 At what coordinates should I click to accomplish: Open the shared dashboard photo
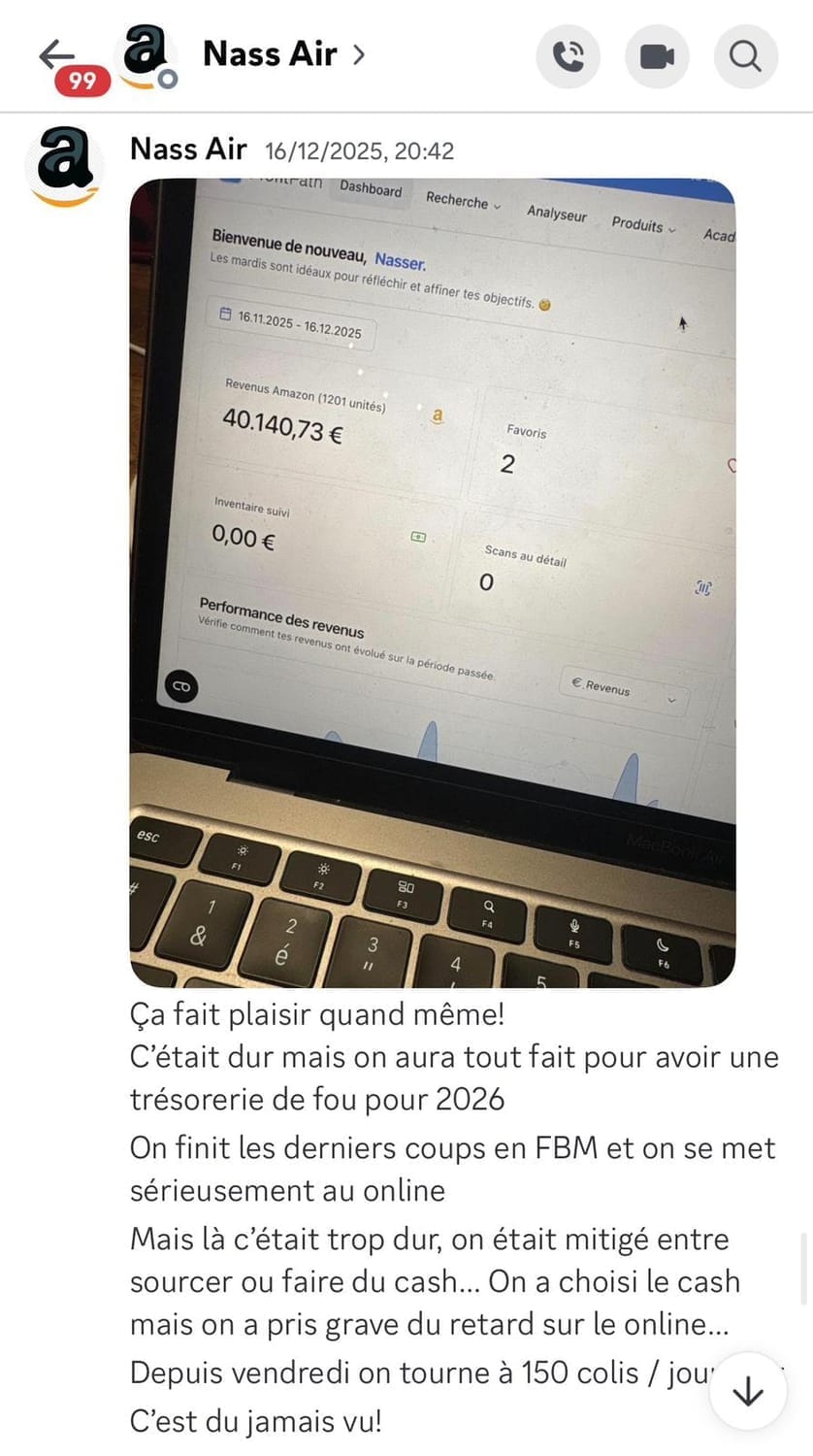point(433,582)
